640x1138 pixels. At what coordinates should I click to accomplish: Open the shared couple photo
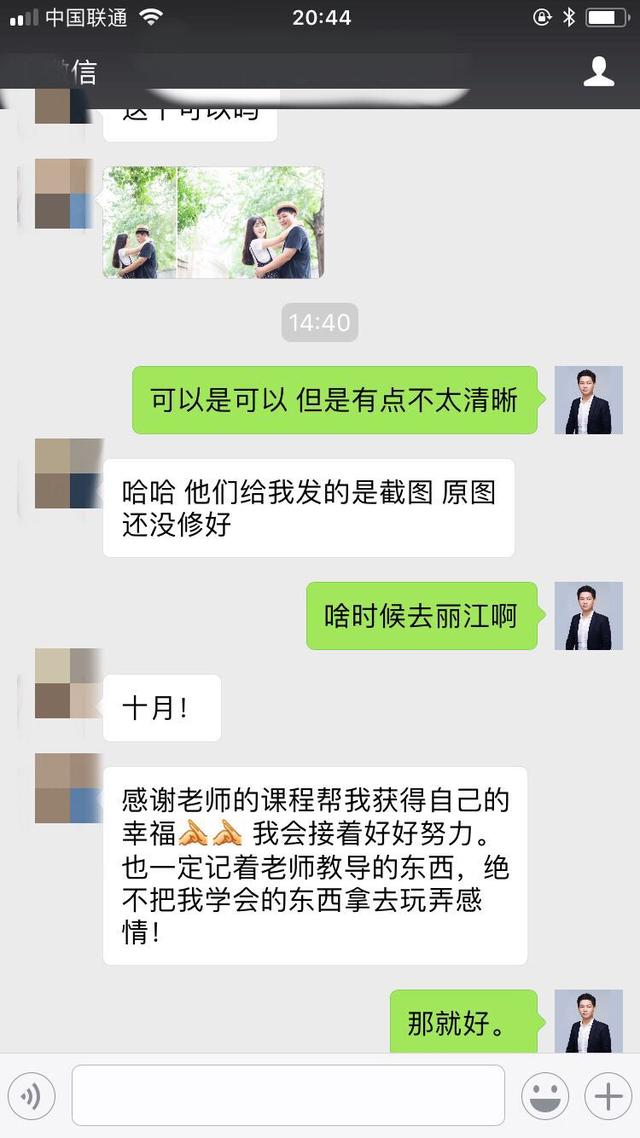pos(214,222)
